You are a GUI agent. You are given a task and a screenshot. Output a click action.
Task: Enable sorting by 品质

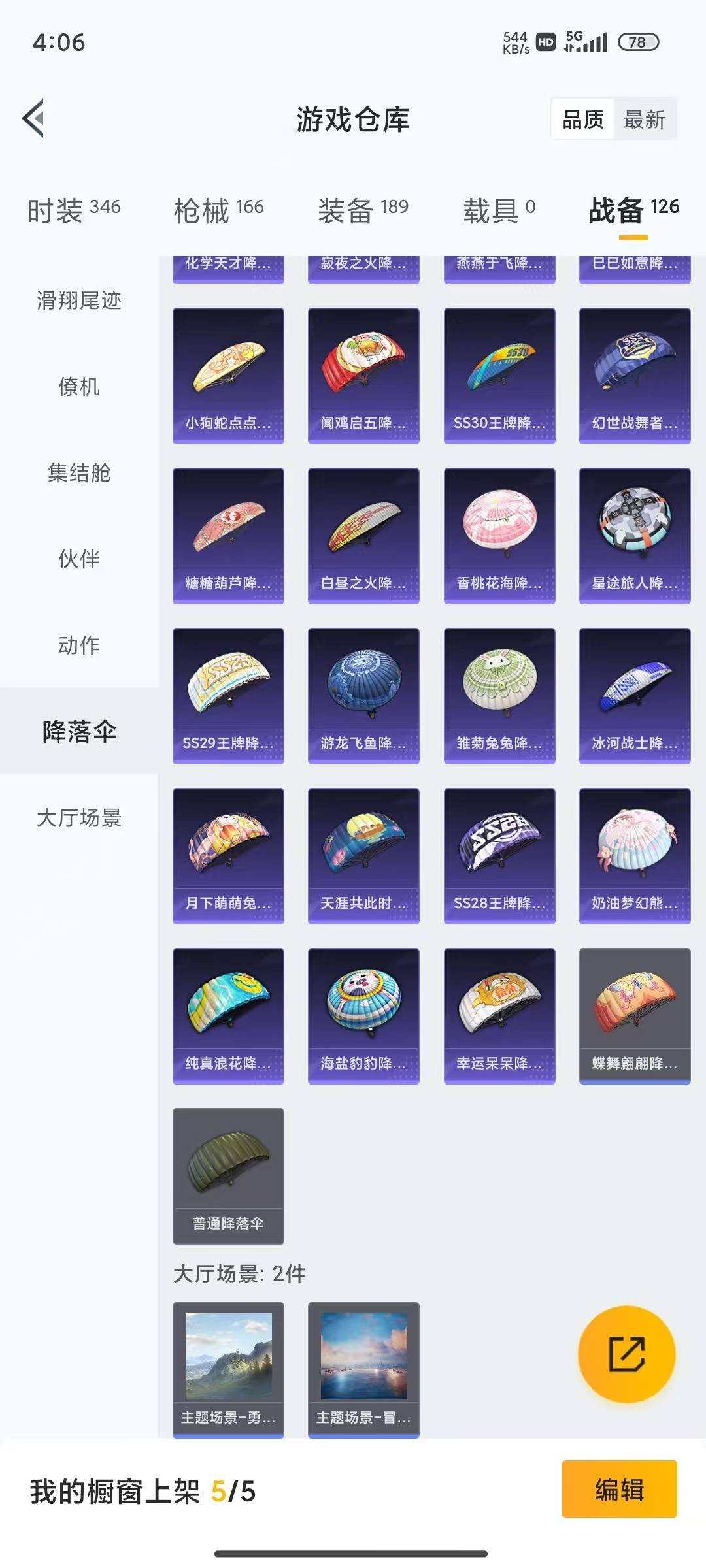(x=584, y=120)
